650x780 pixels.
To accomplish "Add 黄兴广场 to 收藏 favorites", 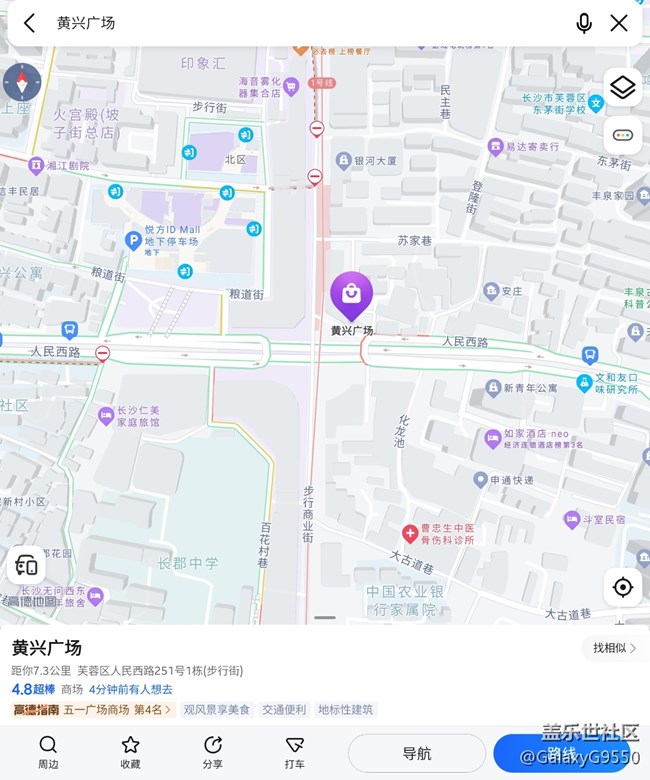I will 130,751.
